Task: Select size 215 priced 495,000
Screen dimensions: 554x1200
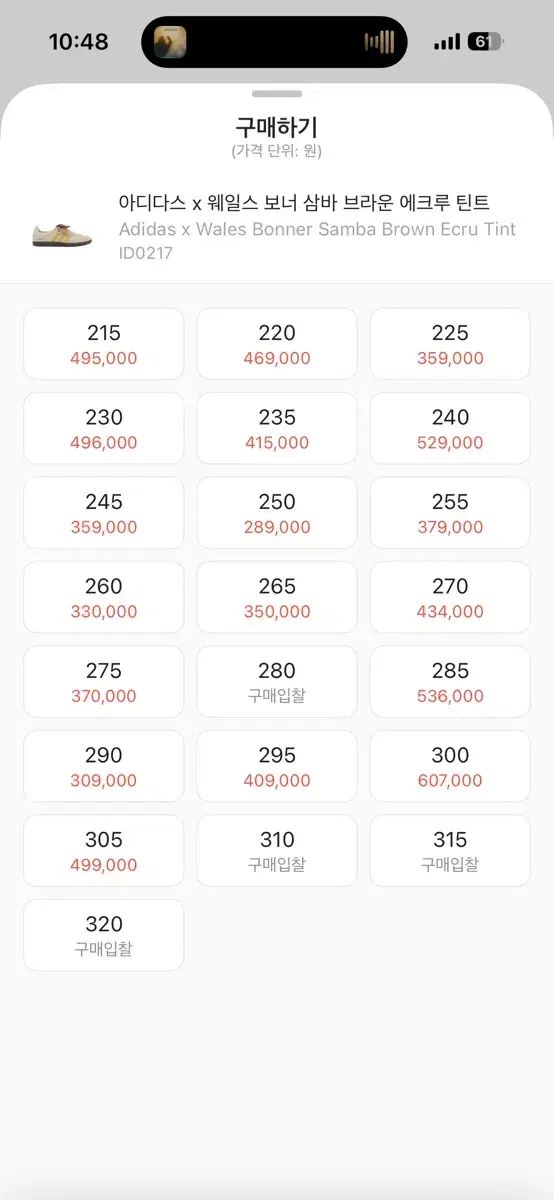Action: pyautogui.click(x=104, y=344)
